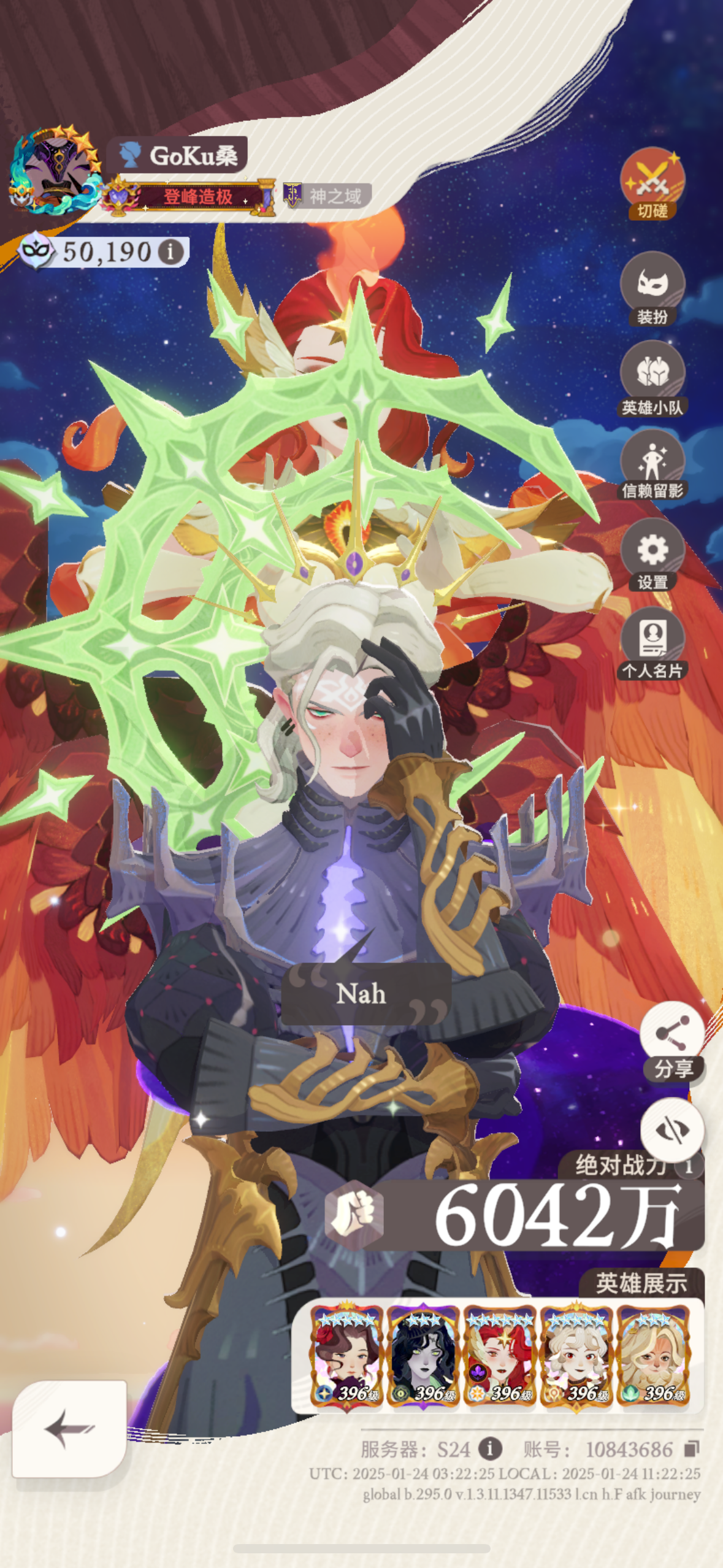Hide the interface with the eye icon
The width and height of the screenshot is (723, 1568).
click(673, 1129)
